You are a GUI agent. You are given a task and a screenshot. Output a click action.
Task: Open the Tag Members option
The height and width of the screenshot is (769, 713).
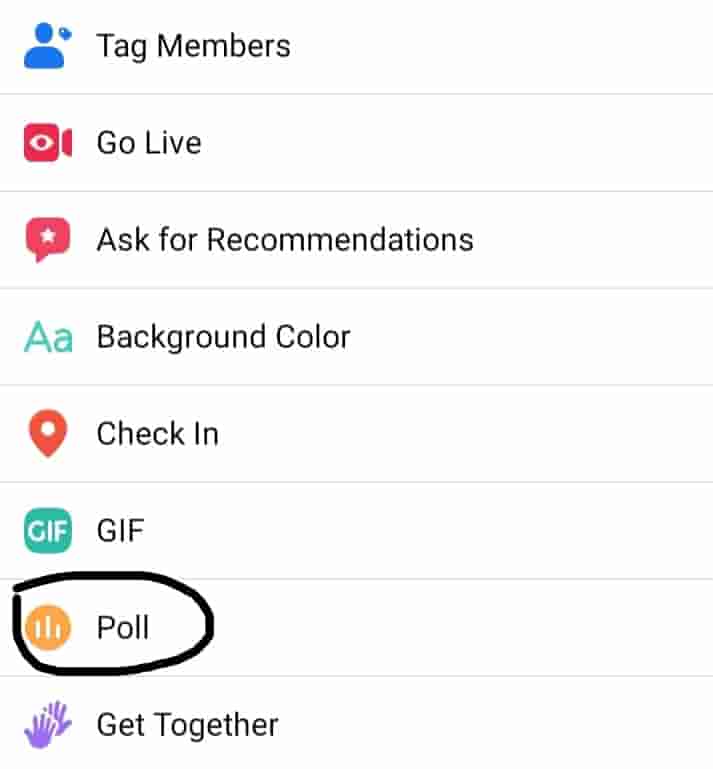[192, 46]
